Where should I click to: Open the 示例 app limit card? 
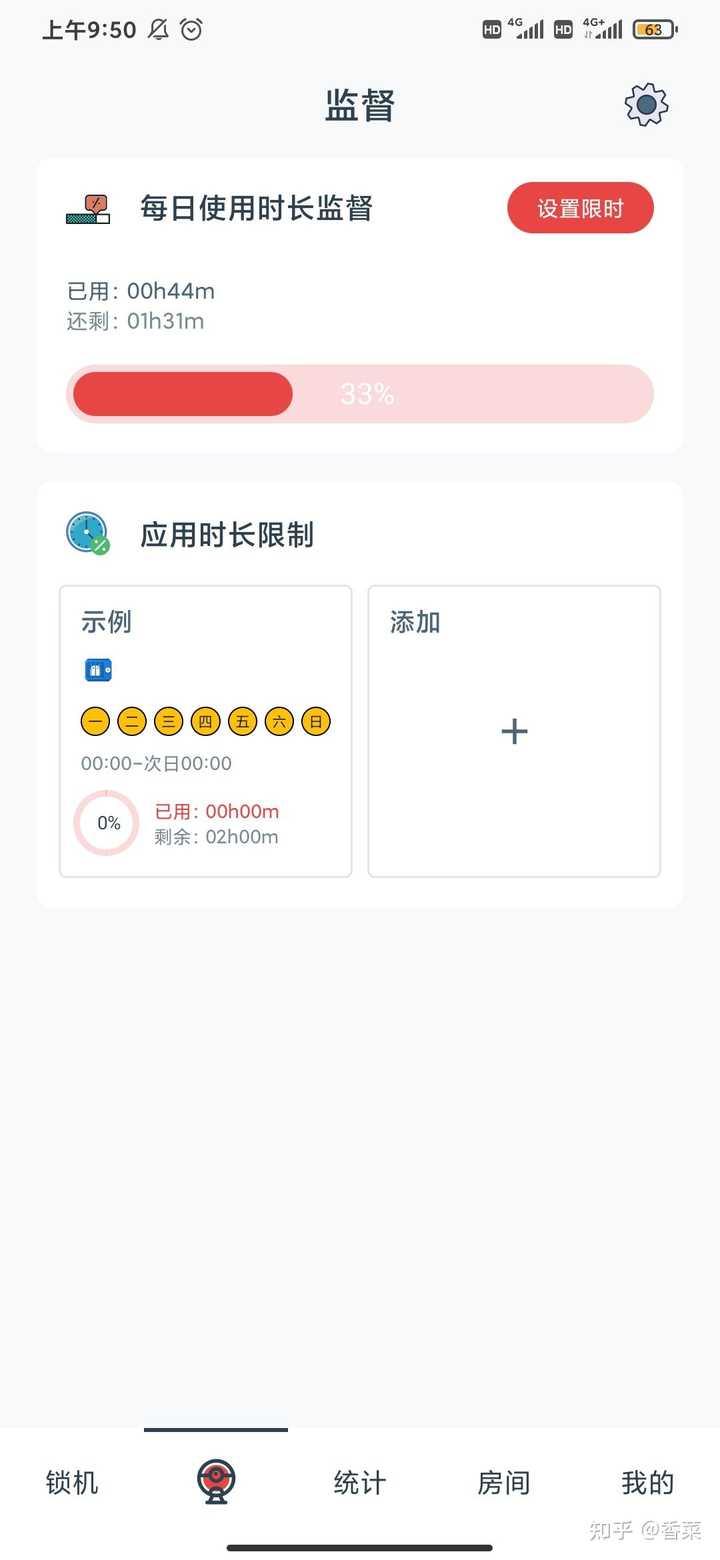(x=205, y=731)
